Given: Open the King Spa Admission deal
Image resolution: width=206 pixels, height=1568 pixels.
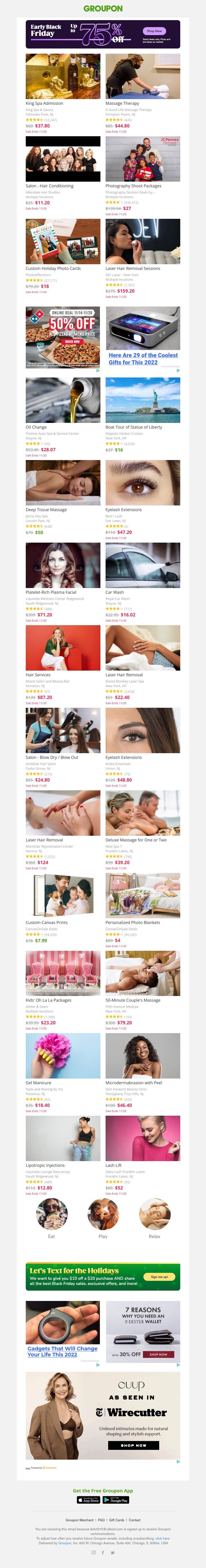Looking at the screenshot, I should (63, 76).
